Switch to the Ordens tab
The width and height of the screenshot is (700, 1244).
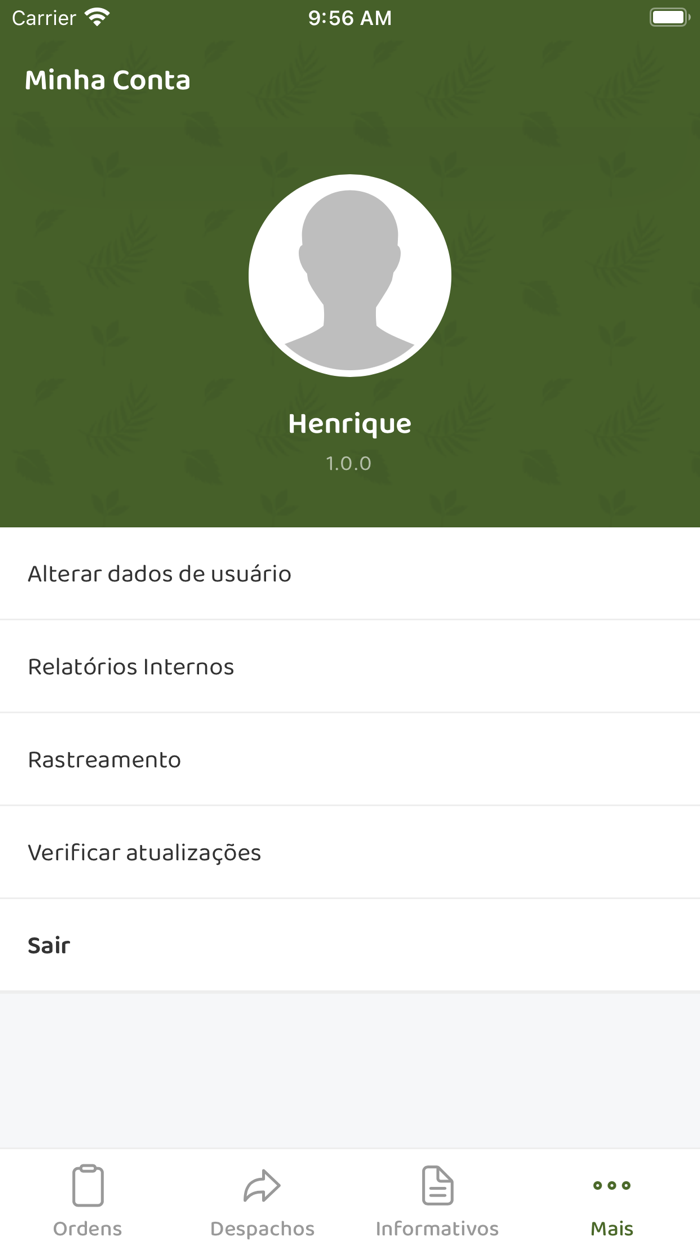tap(88, 1200)
